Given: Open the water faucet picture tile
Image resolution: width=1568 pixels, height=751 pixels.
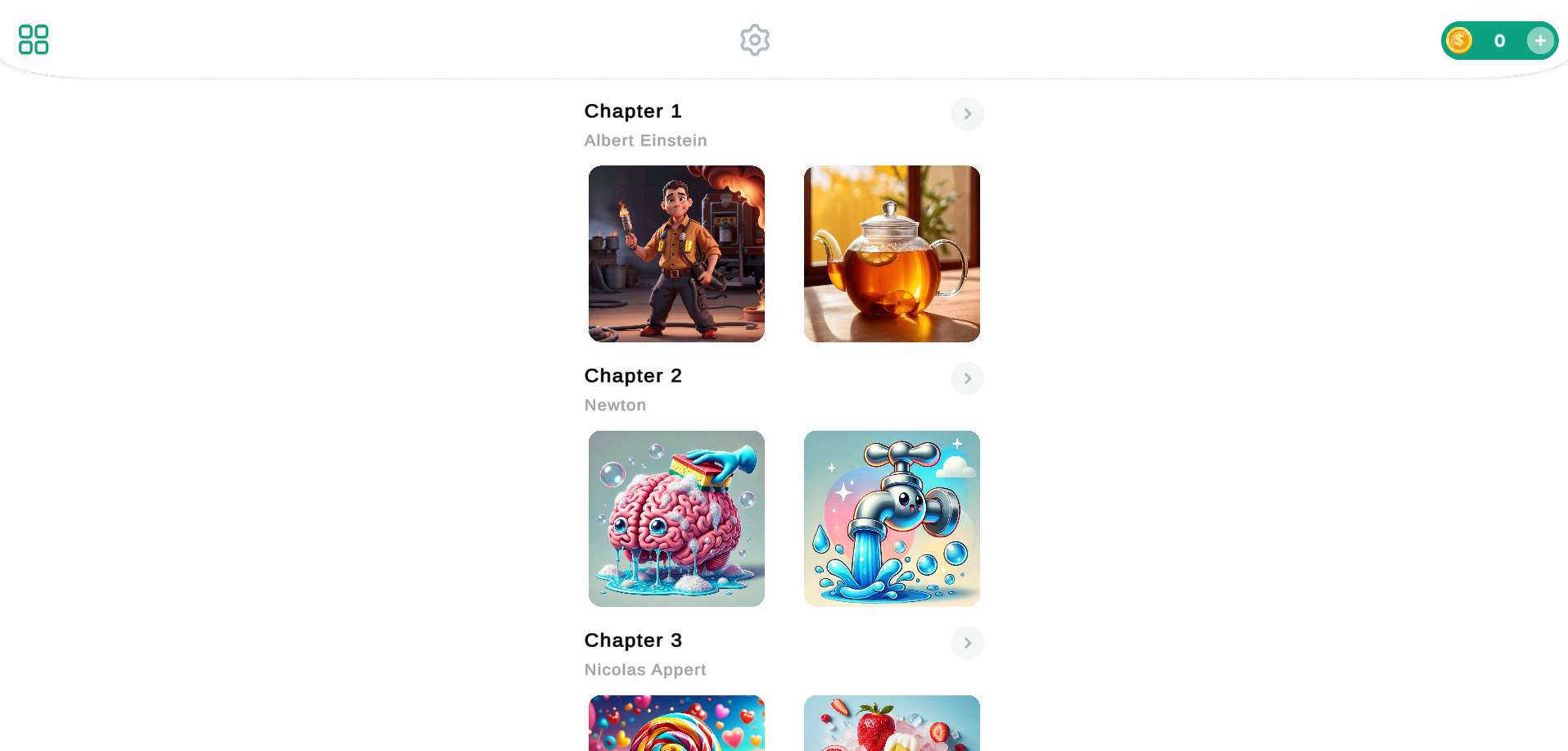Looking at the screenshot, I should [x=892, y=518].
